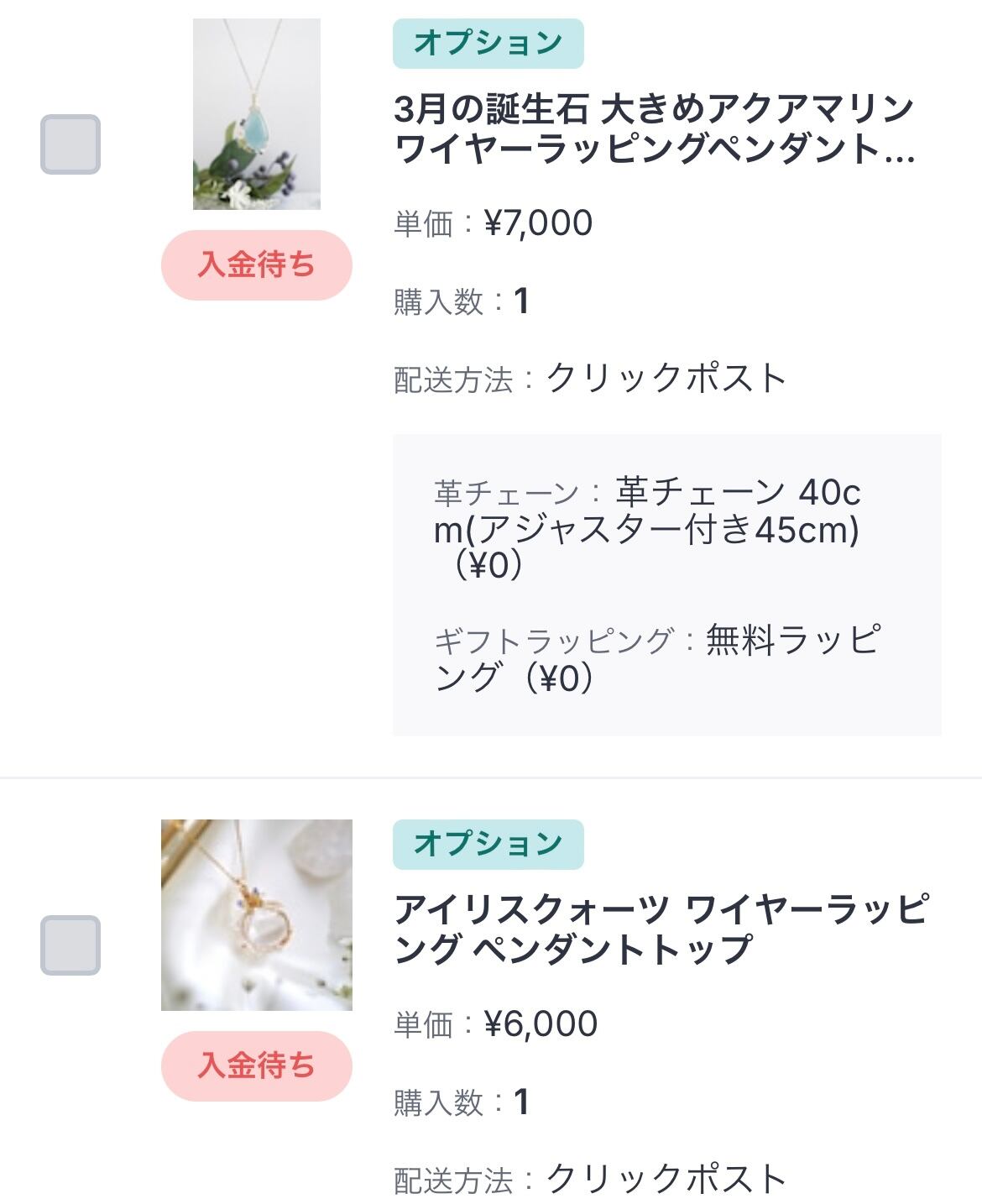
Task: Open the 3月の誕生石 アクアマリン pendant title
Action: (x=655, y=128)
